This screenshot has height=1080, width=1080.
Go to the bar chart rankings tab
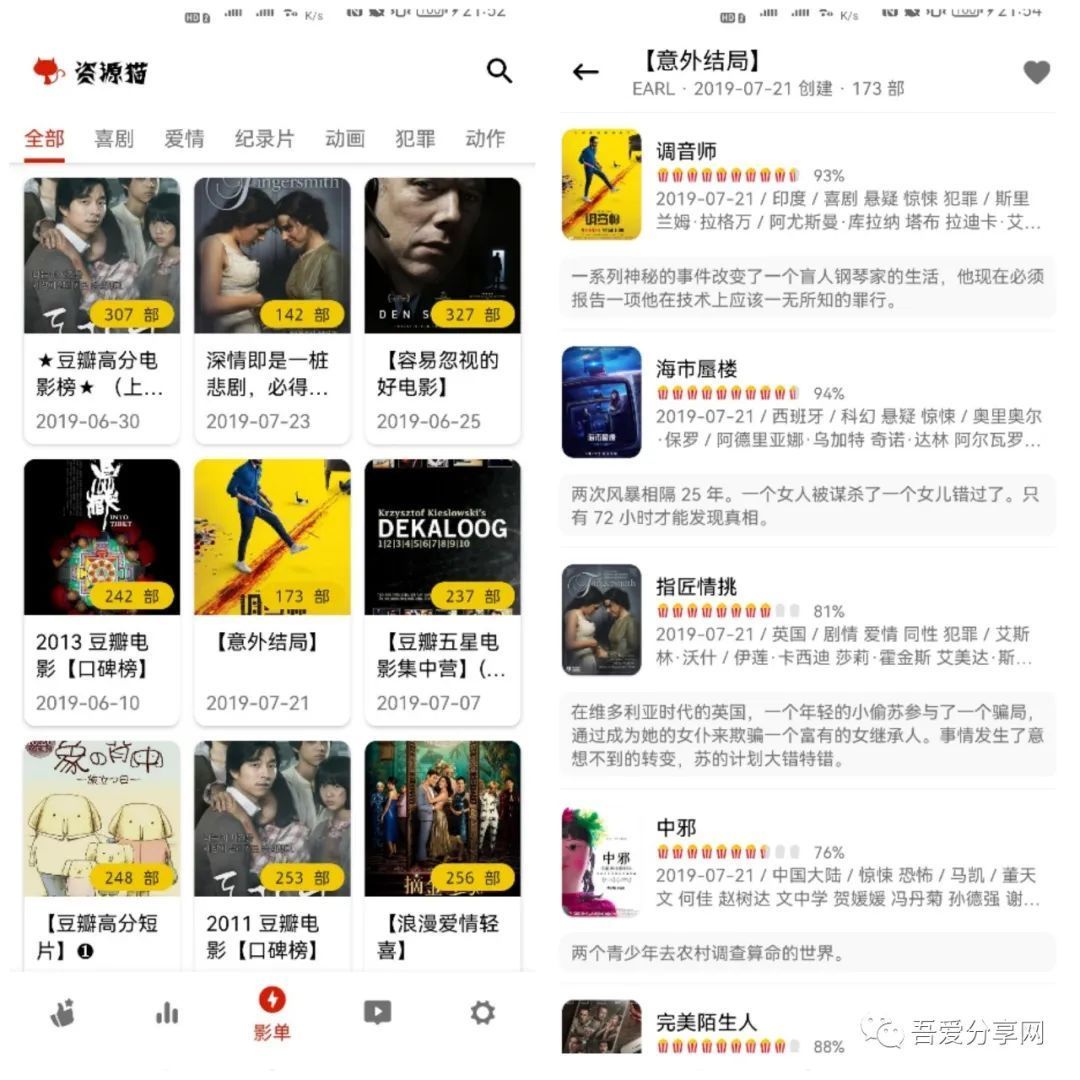coord(167,1014)
